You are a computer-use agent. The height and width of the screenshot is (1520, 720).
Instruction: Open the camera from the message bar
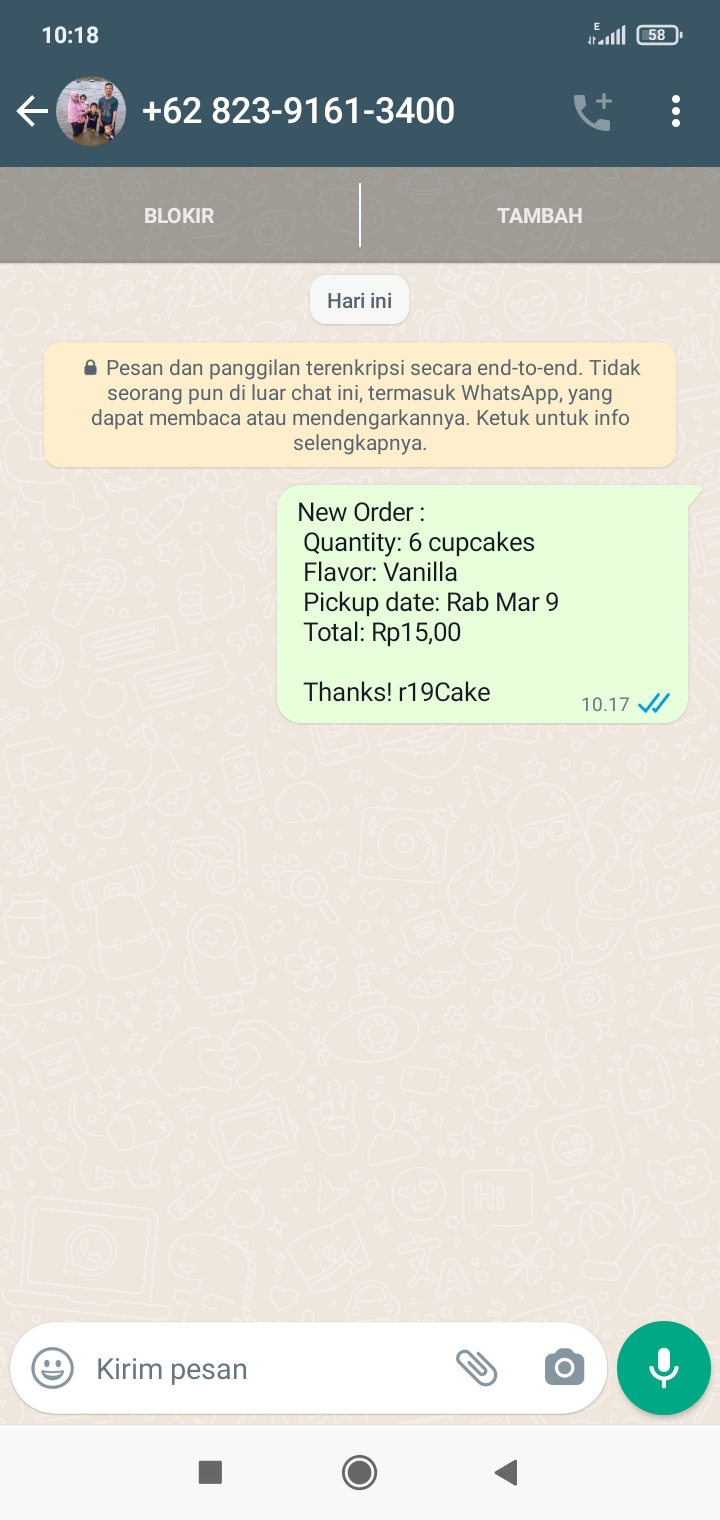click(x=564, y=1367)
